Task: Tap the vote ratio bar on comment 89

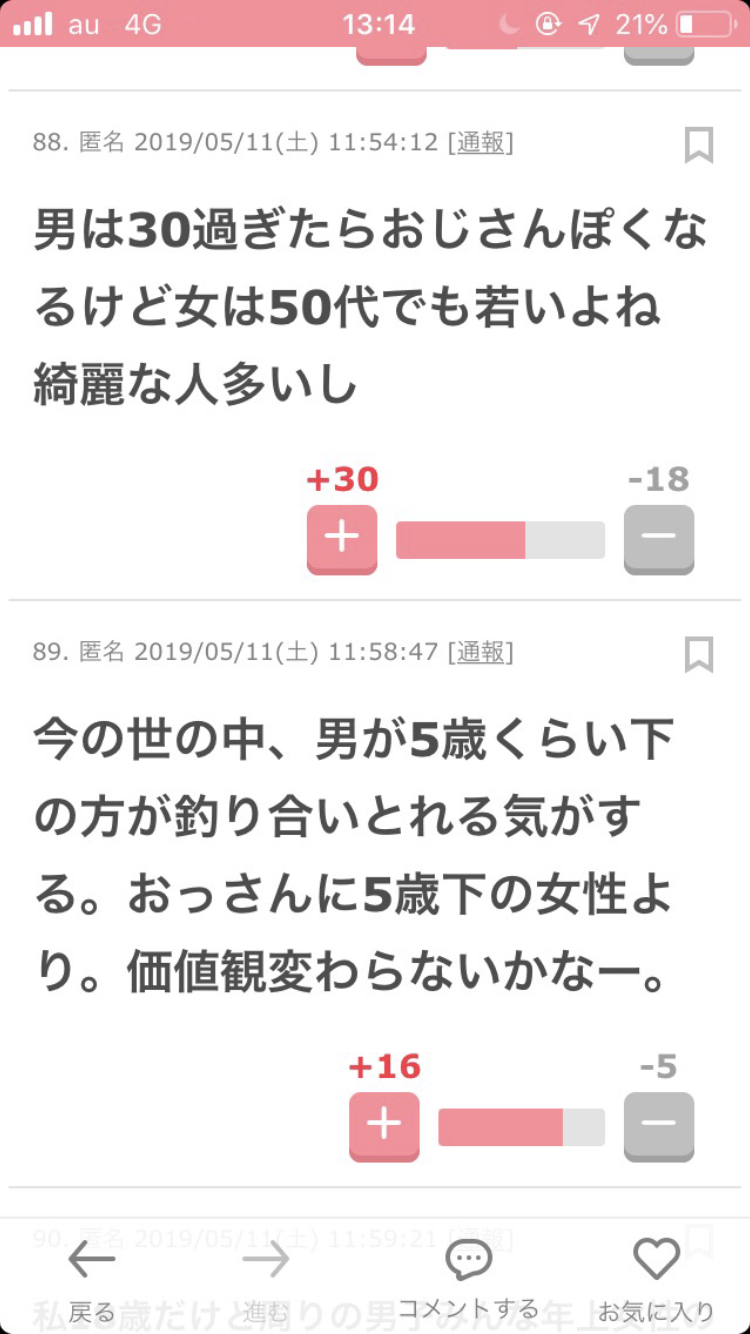Action: (521, 1126)
